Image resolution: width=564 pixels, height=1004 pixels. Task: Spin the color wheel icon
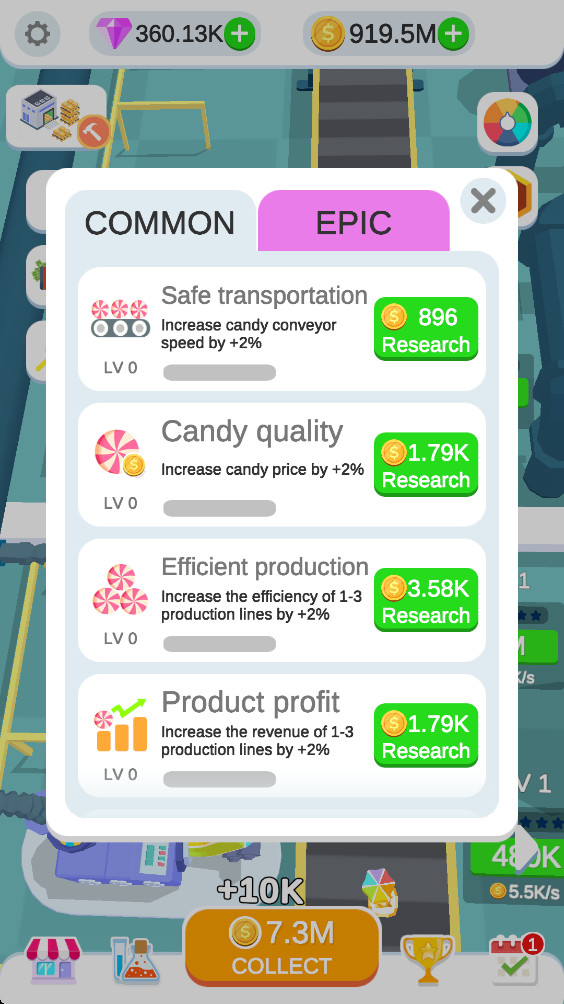(x=507, y=123)
